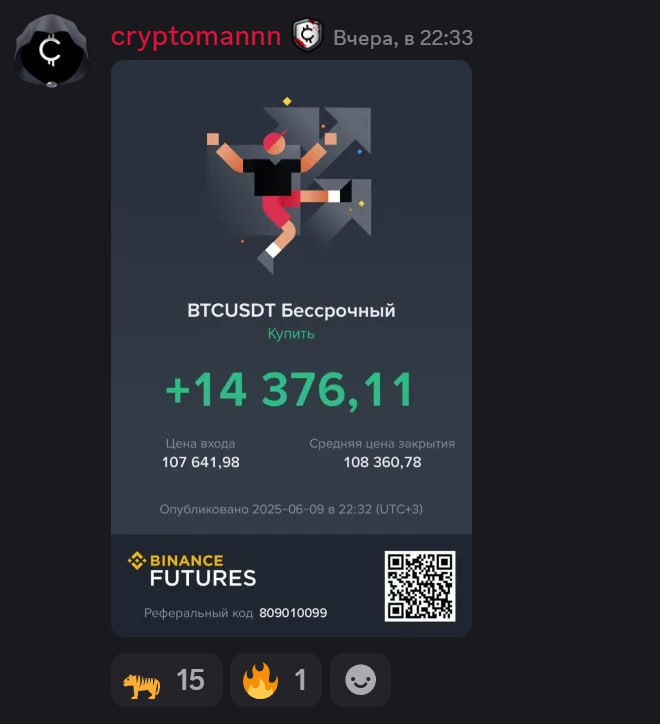Screen dimensions: 660x724
Task: Tap the cryptomannn username
Action: pos(196,37)
